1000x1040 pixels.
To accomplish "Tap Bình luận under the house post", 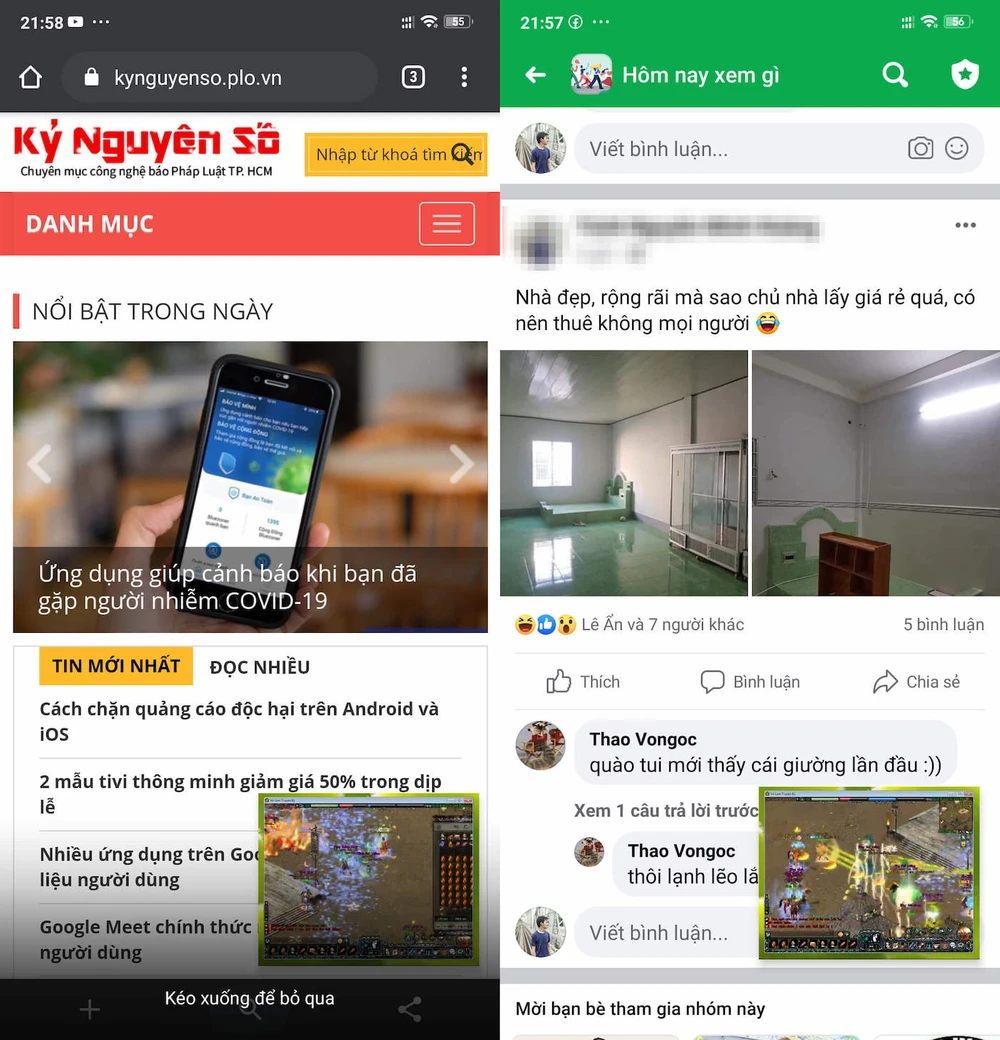I will (750, 682).
